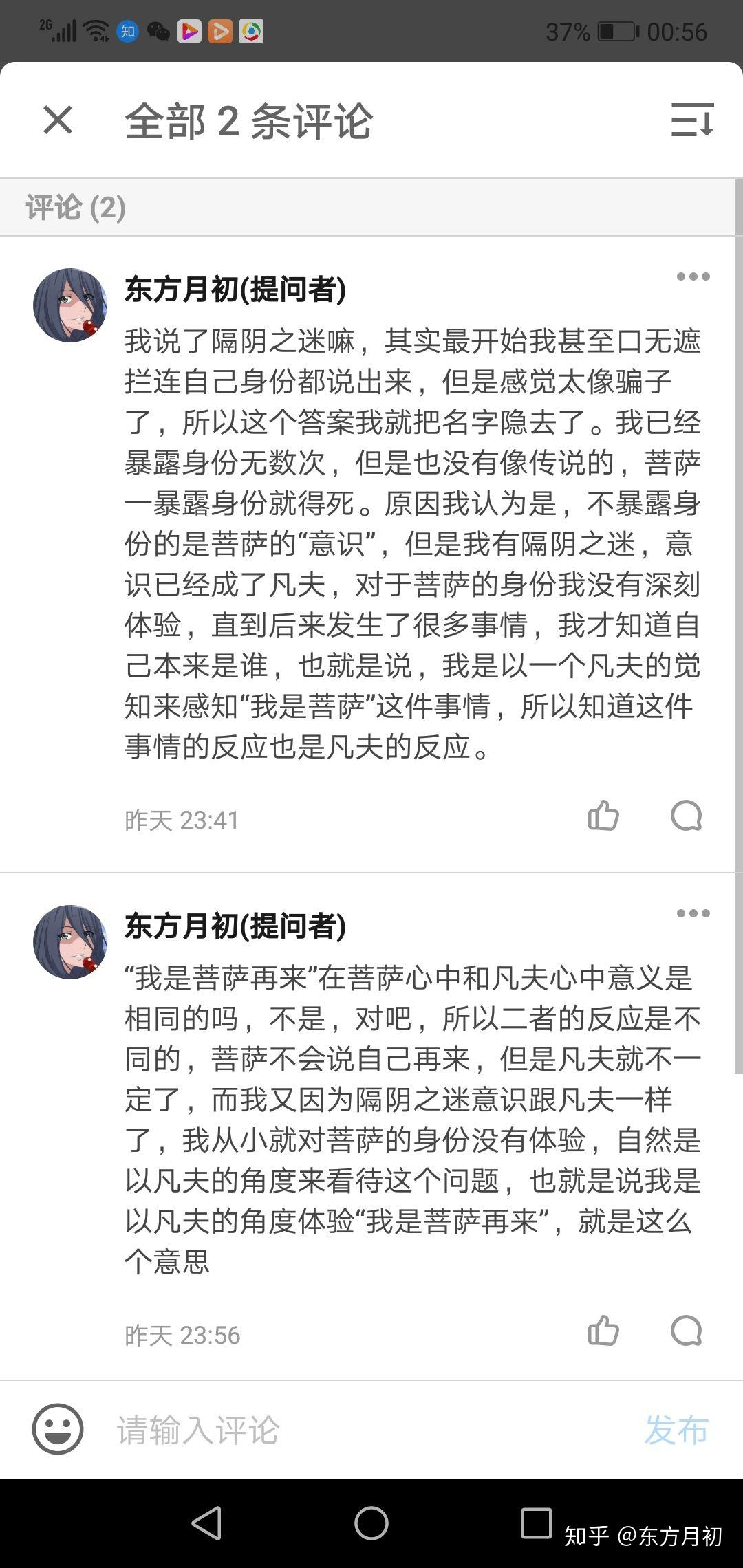
Task: Reply to the comment posted at 23:41
Action: (686, 816)
